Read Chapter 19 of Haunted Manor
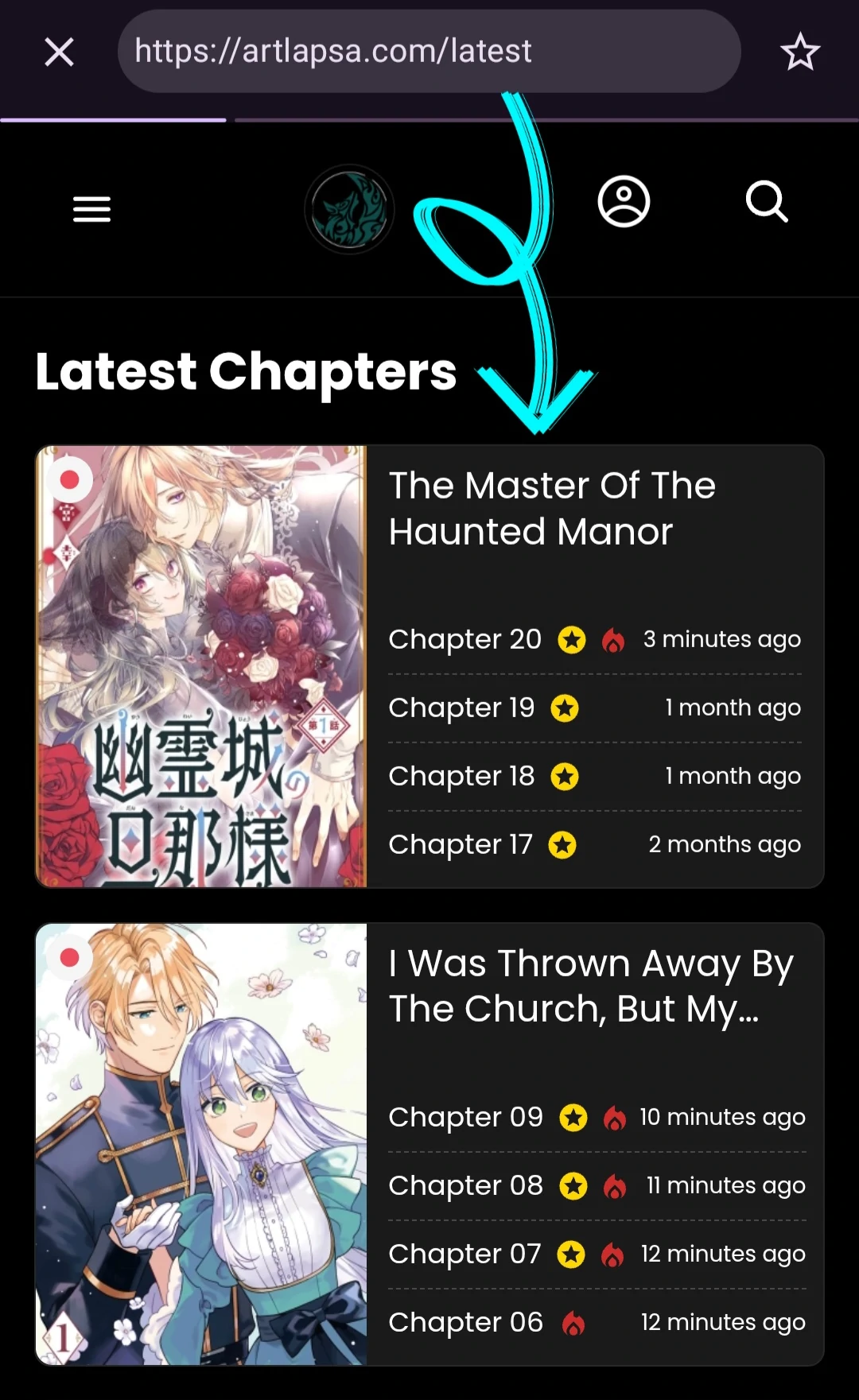Viewport: 859px width, 1400px height. 462,708
